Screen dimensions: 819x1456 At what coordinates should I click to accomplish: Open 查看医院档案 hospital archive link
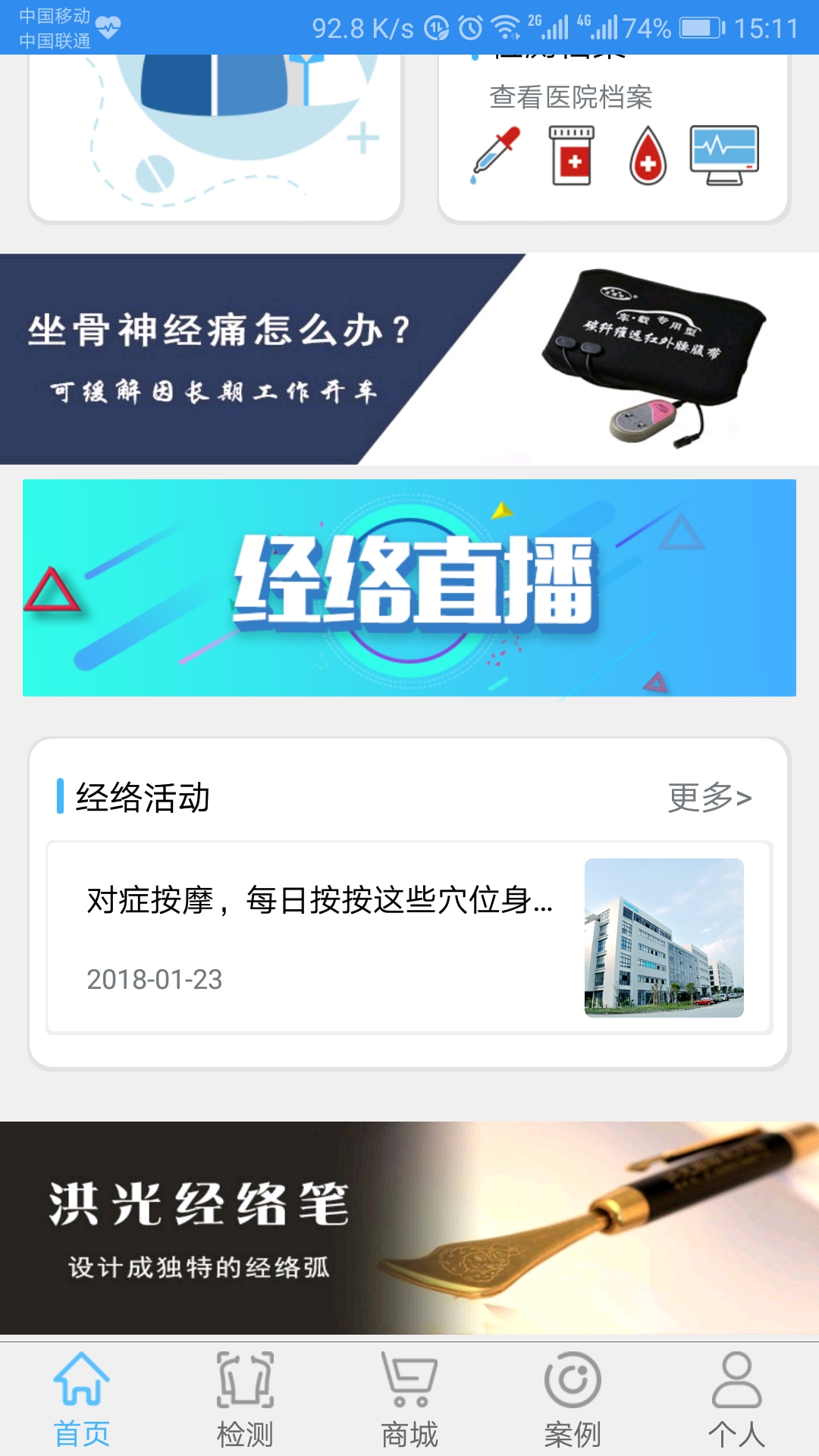(x=573, y=97)
